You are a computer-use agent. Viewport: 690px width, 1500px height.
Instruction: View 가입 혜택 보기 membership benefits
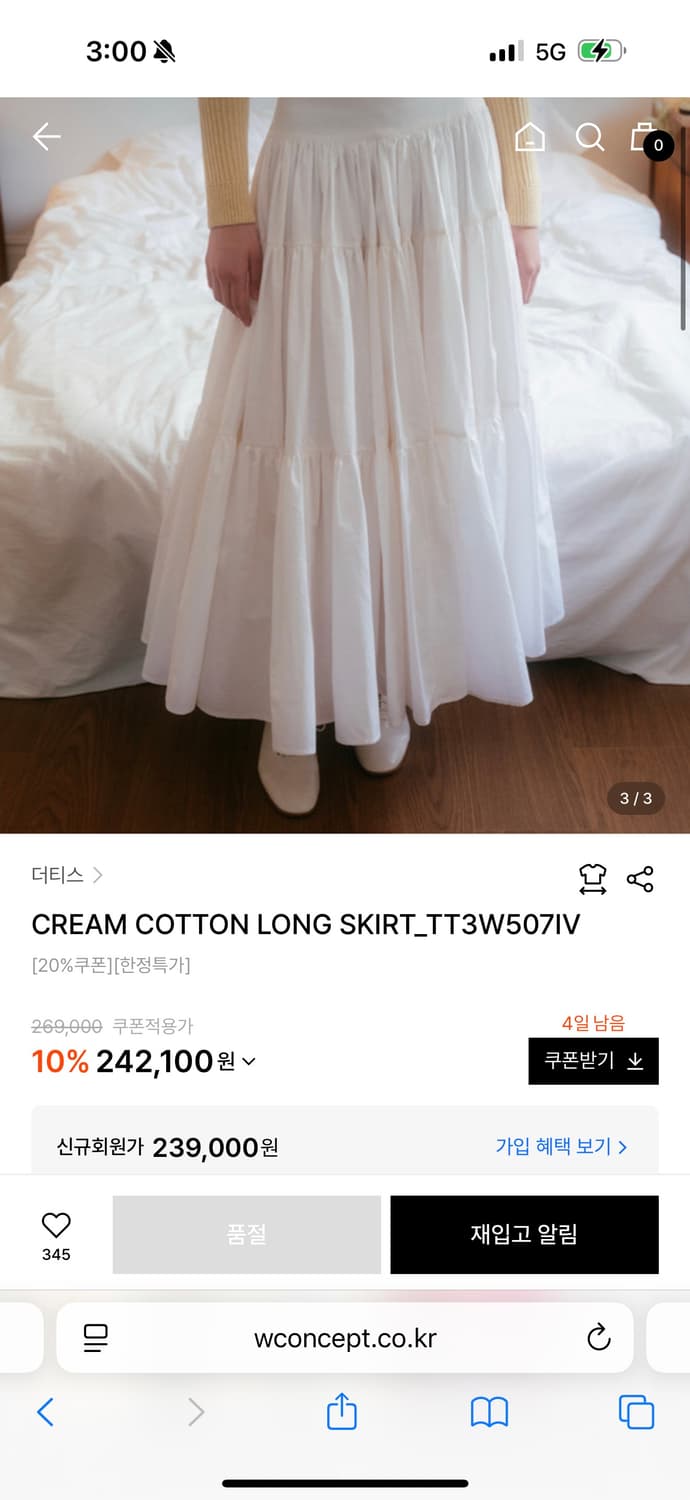[x=561, y=1146]
